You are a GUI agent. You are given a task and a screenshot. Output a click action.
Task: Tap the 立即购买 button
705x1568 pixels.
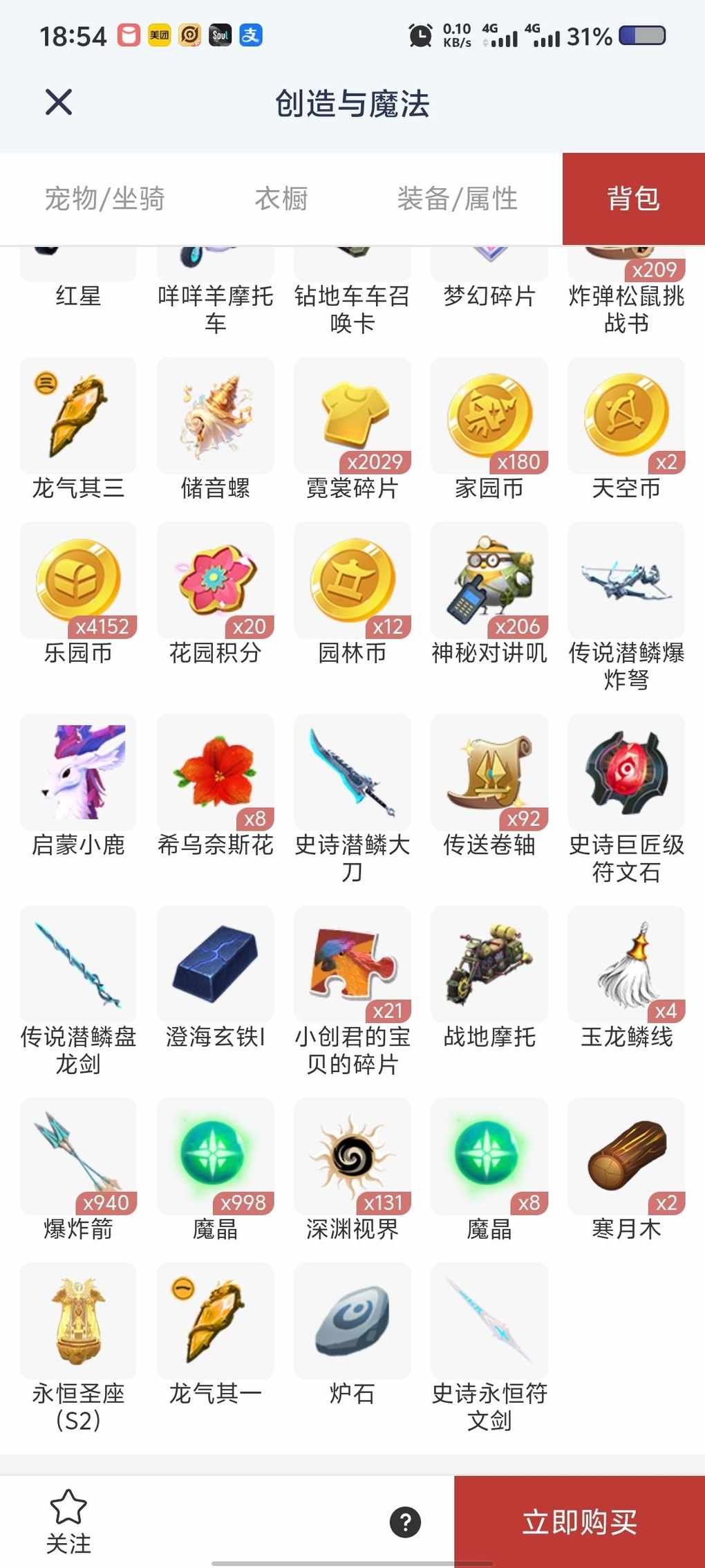coord(579,1522)
